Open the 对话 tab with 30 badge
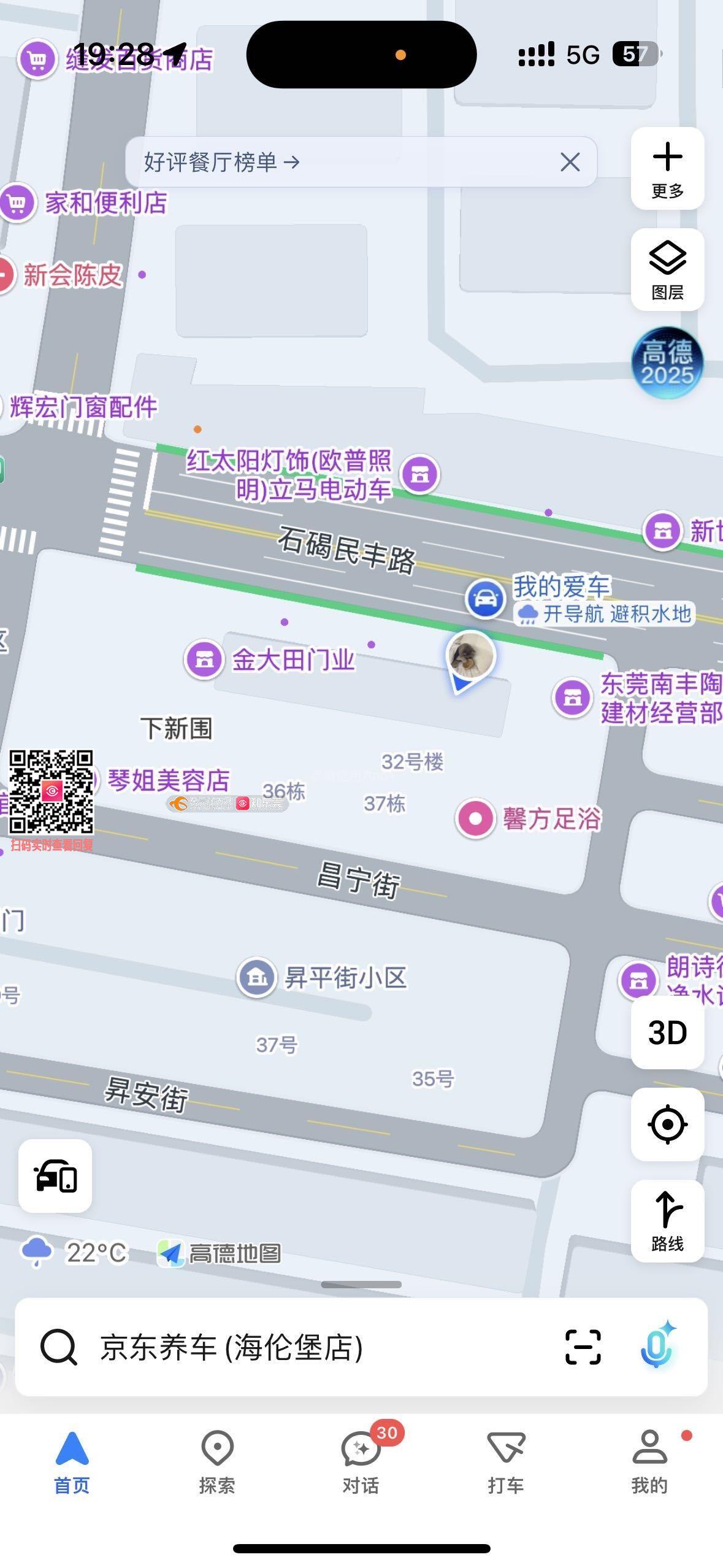This screenshot has height=1568, width=723. 361,1462
